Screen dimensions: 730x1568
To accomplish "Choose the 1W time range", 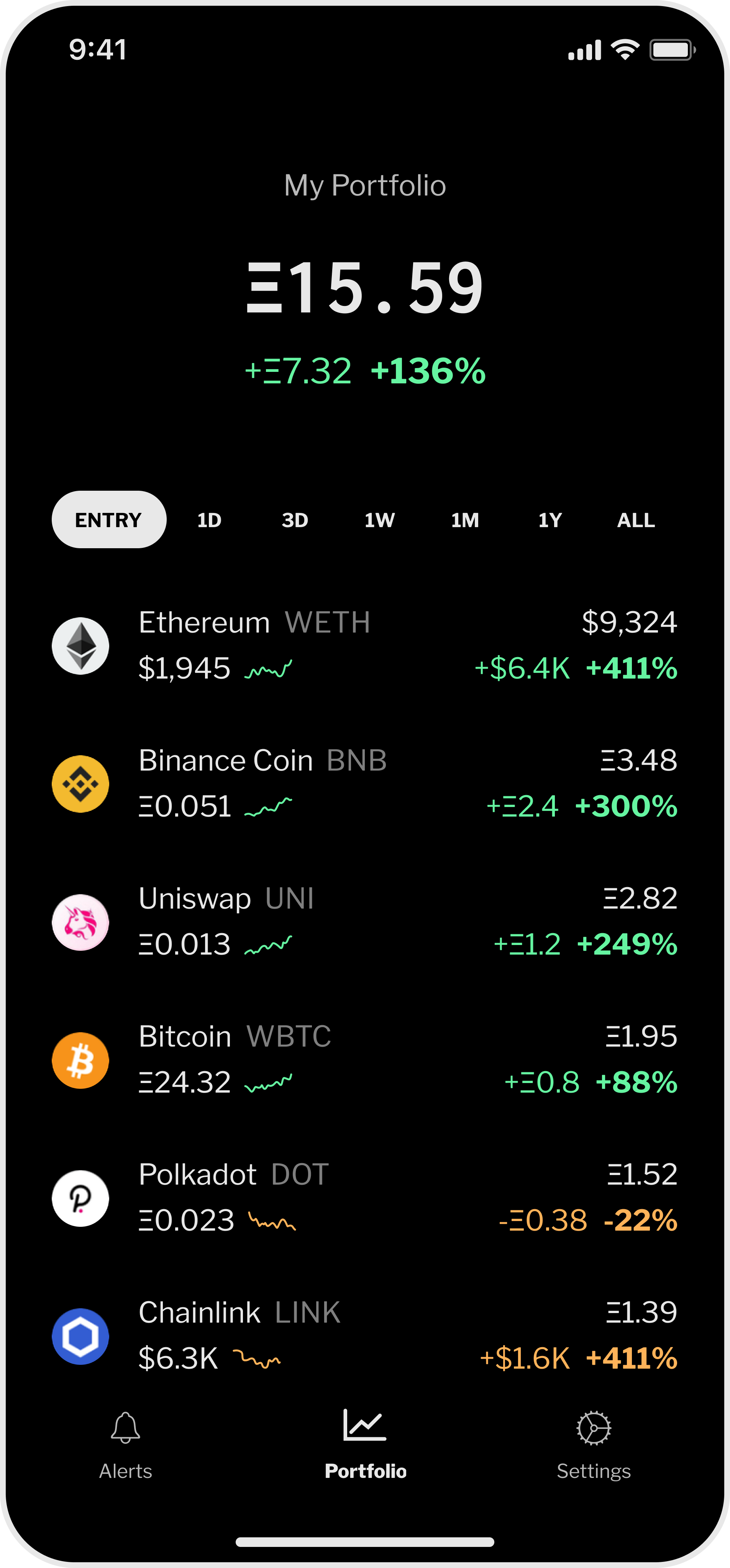I will pyautogui.click(x=380, y=521).
